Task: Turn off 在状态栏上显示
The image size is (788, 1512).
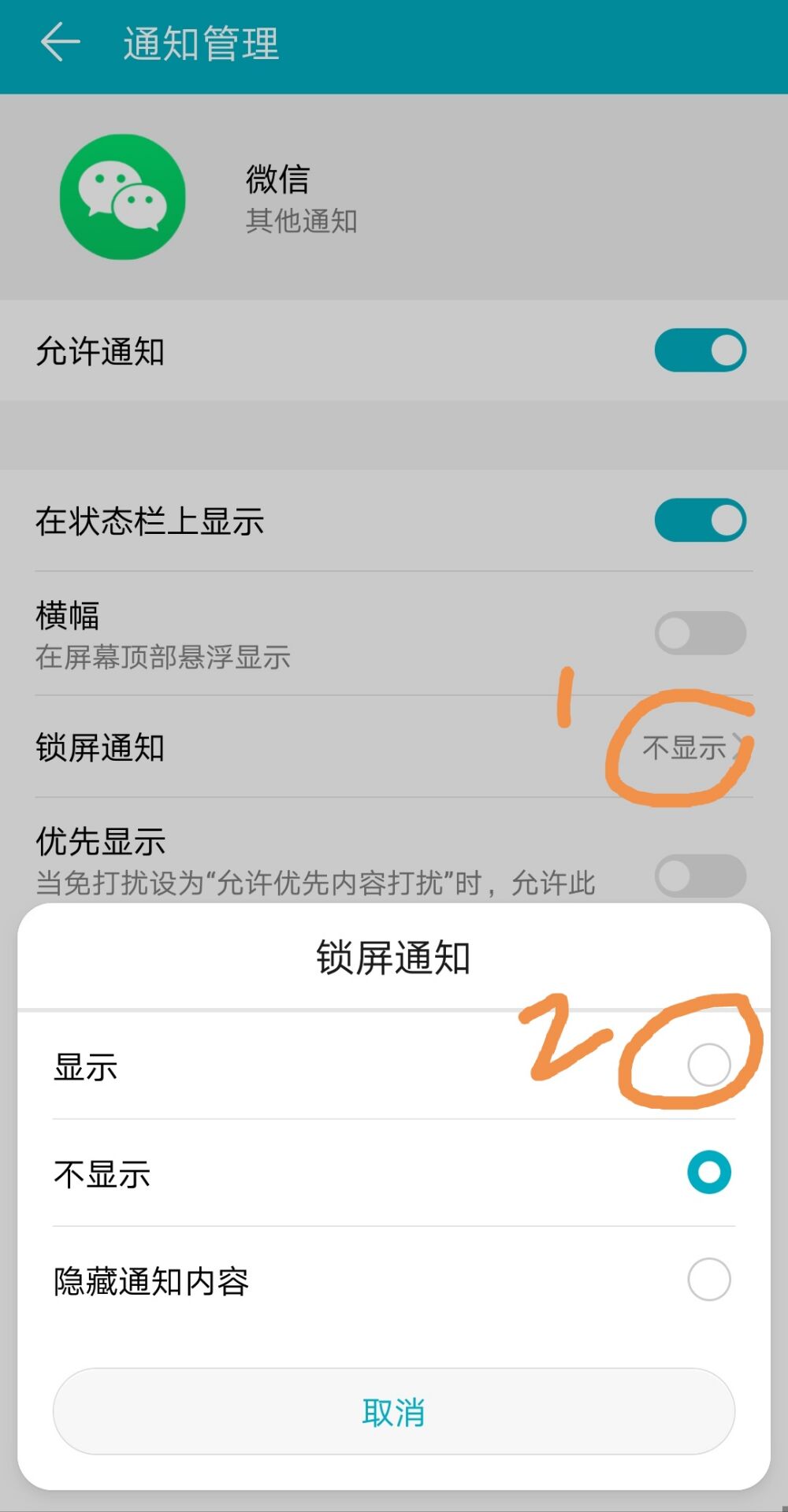Action: (x=700, y=520)
